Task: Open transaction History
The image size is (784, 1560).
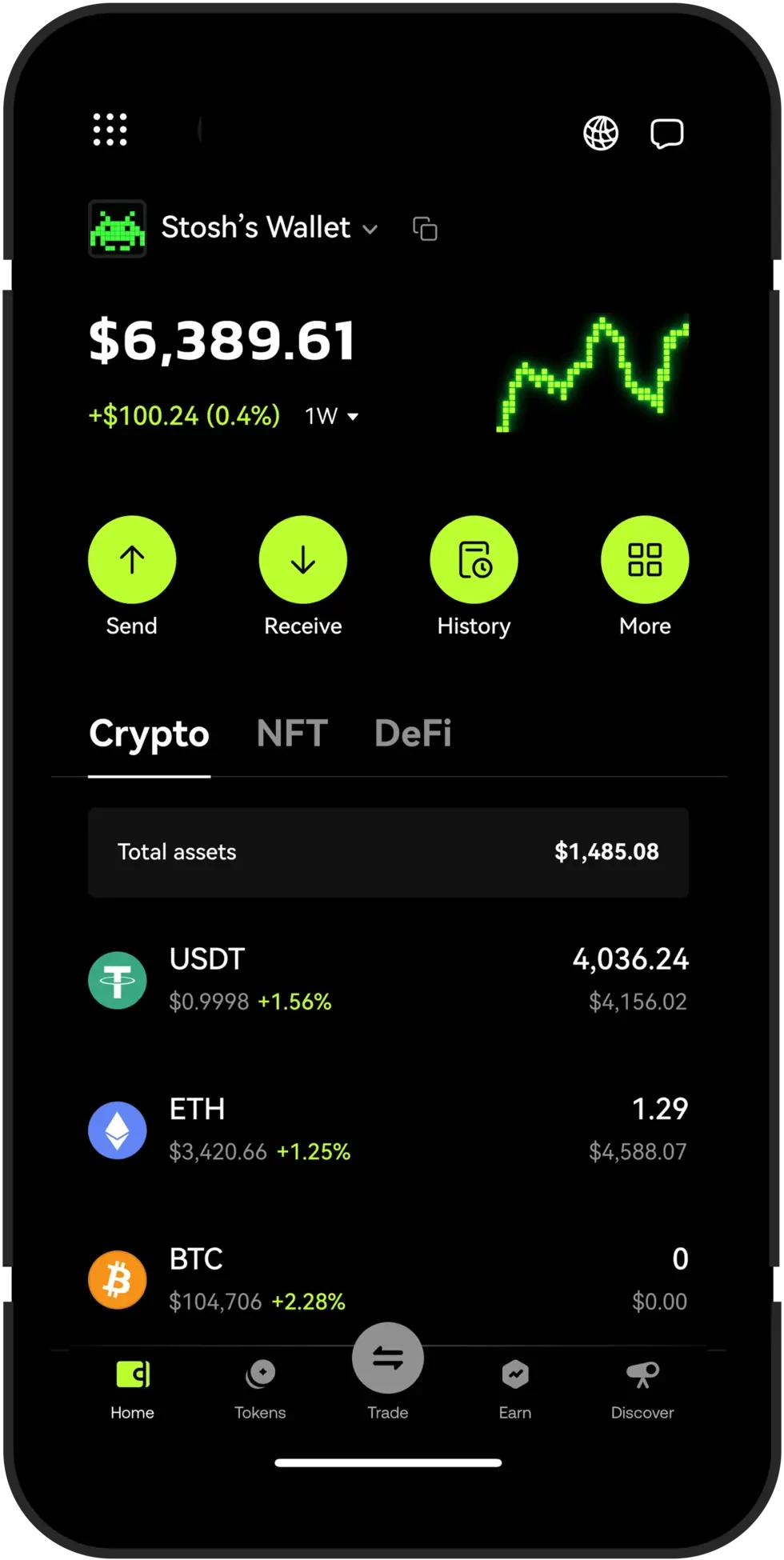Action: (x=474, y=560)
